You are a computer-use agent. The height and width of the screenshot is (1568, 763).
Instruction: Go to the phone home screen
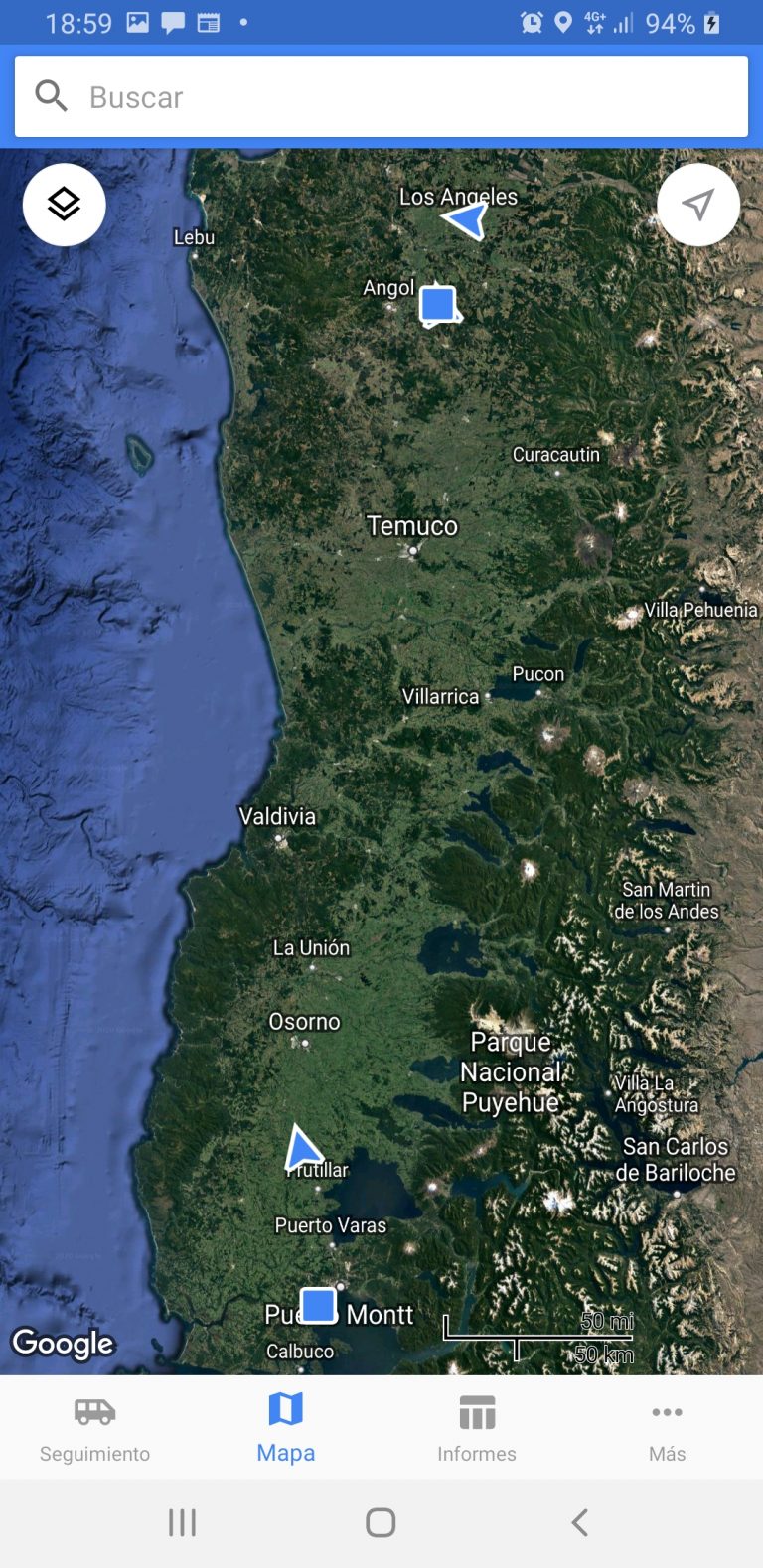[x=381, y=1522]
